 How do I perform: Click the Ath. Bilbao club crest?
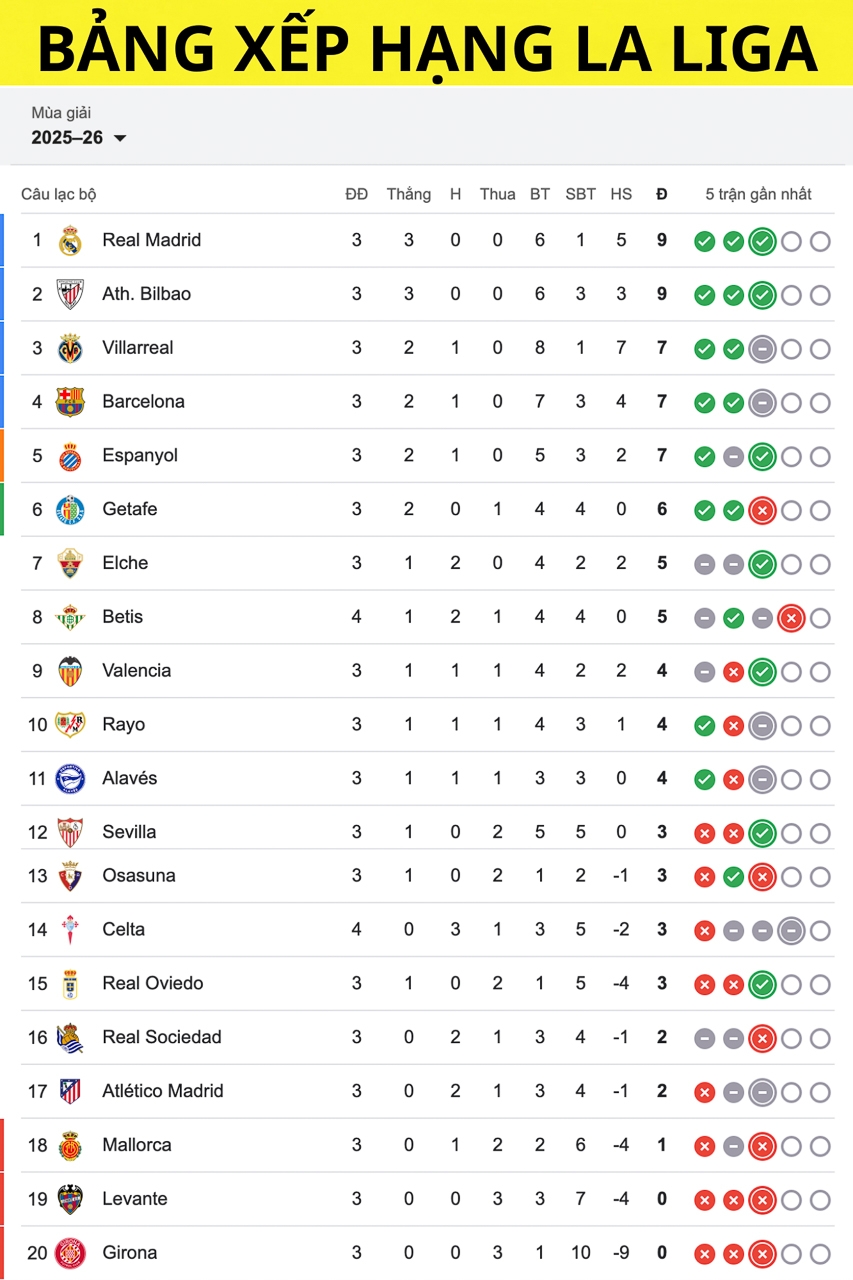[x=70, y=294]
